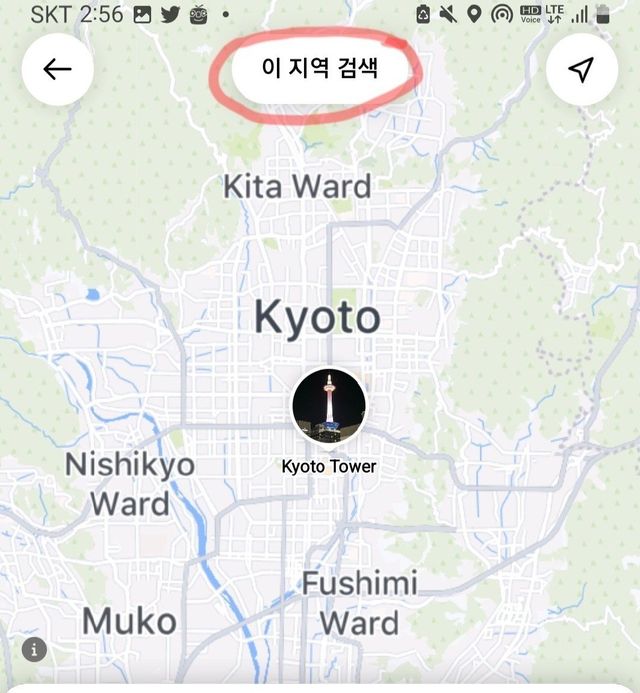Tap the '이 지역 검색' button

pos(322,69)
